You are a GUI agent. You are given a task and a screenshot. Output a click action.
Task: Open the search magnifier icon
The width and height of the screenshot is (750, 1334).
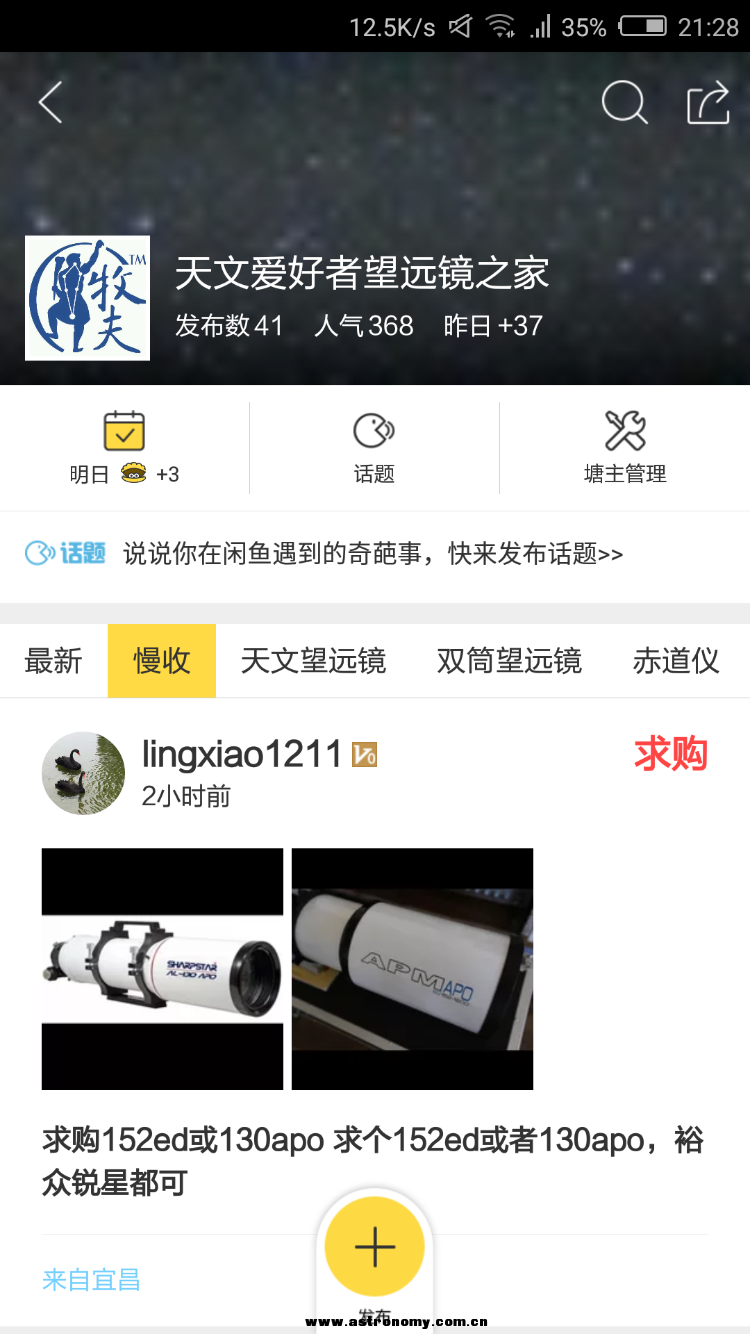click(624, 102)
